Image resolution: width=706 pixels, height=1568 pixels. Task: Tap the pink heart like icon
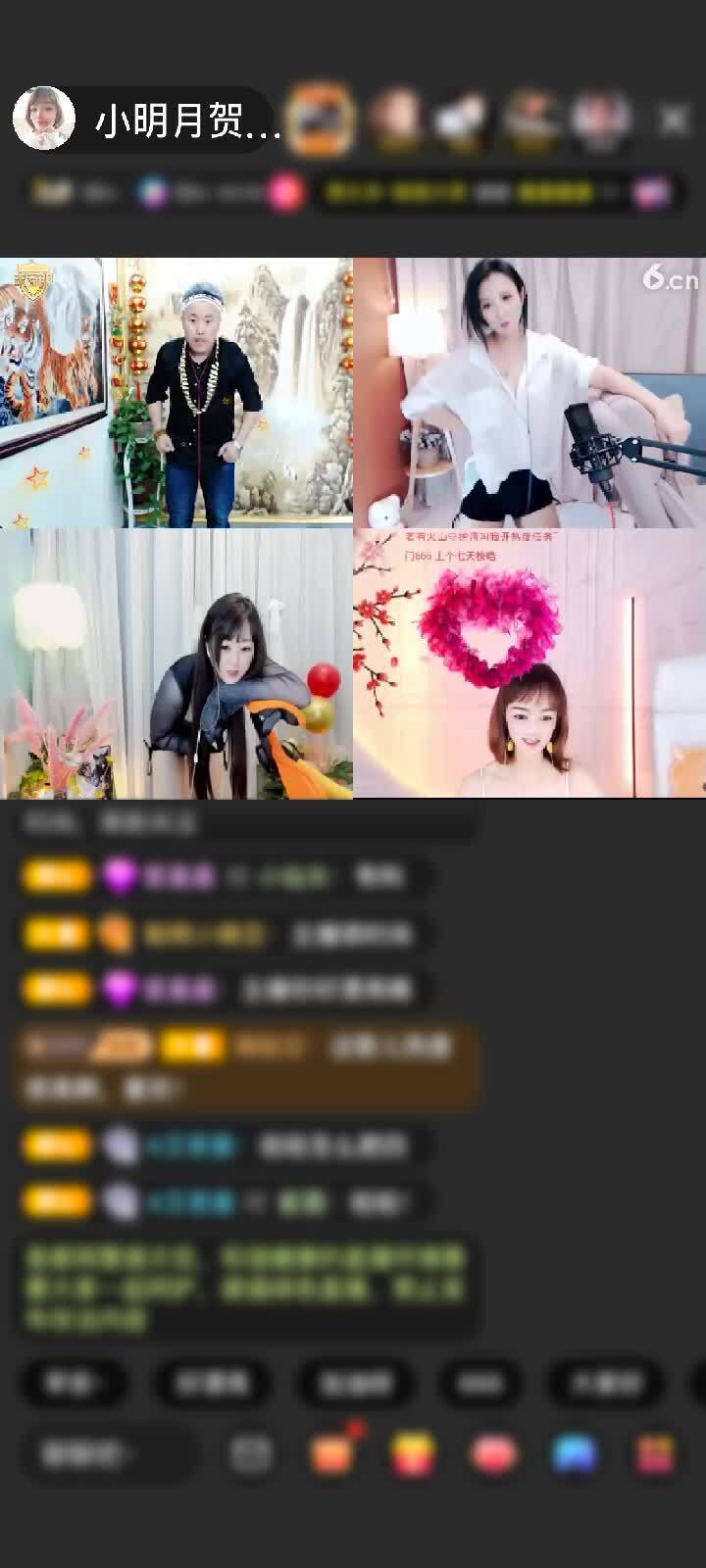pos(493,1454)
